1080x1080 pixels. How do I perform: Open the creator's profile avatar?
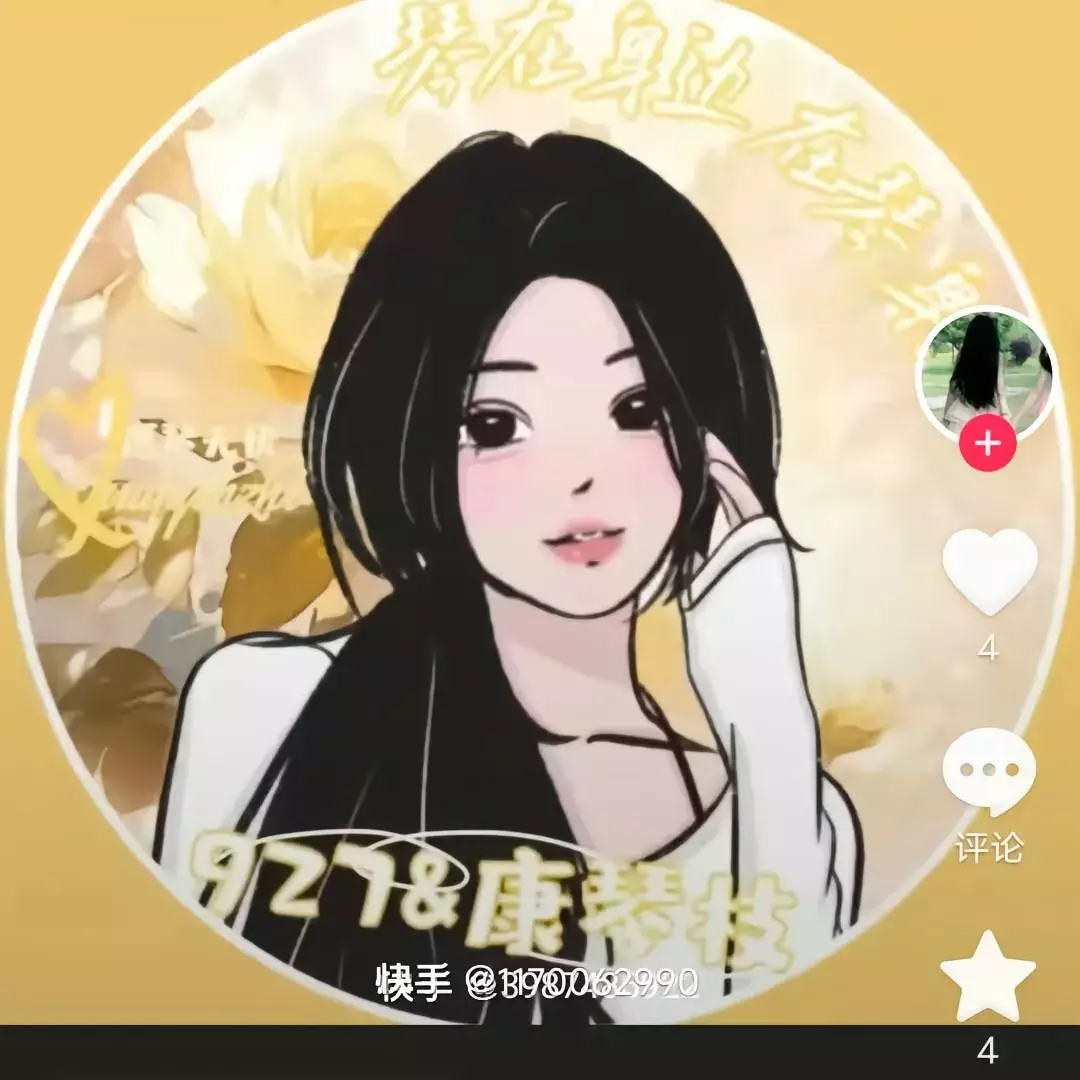point(987,368)
